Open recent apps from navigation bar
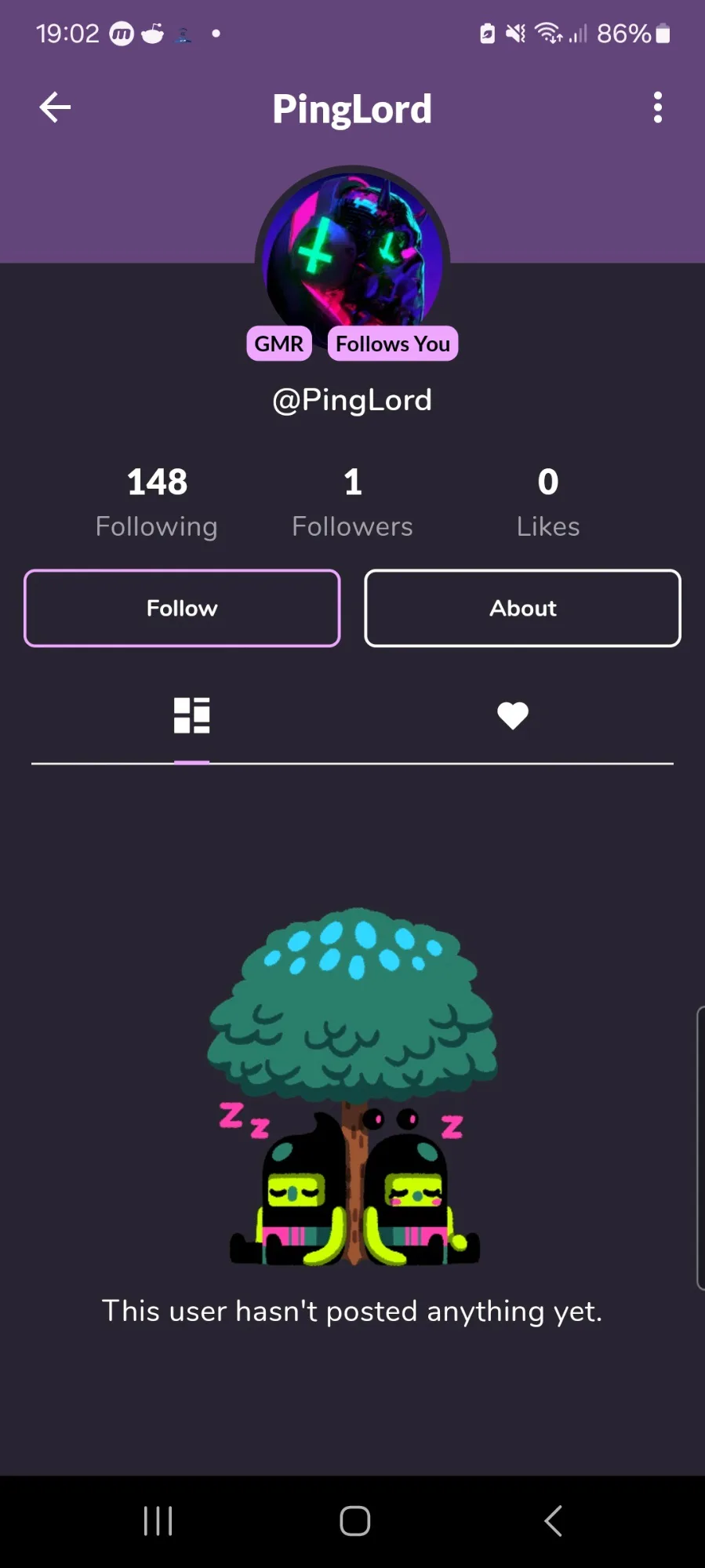 158,1521
